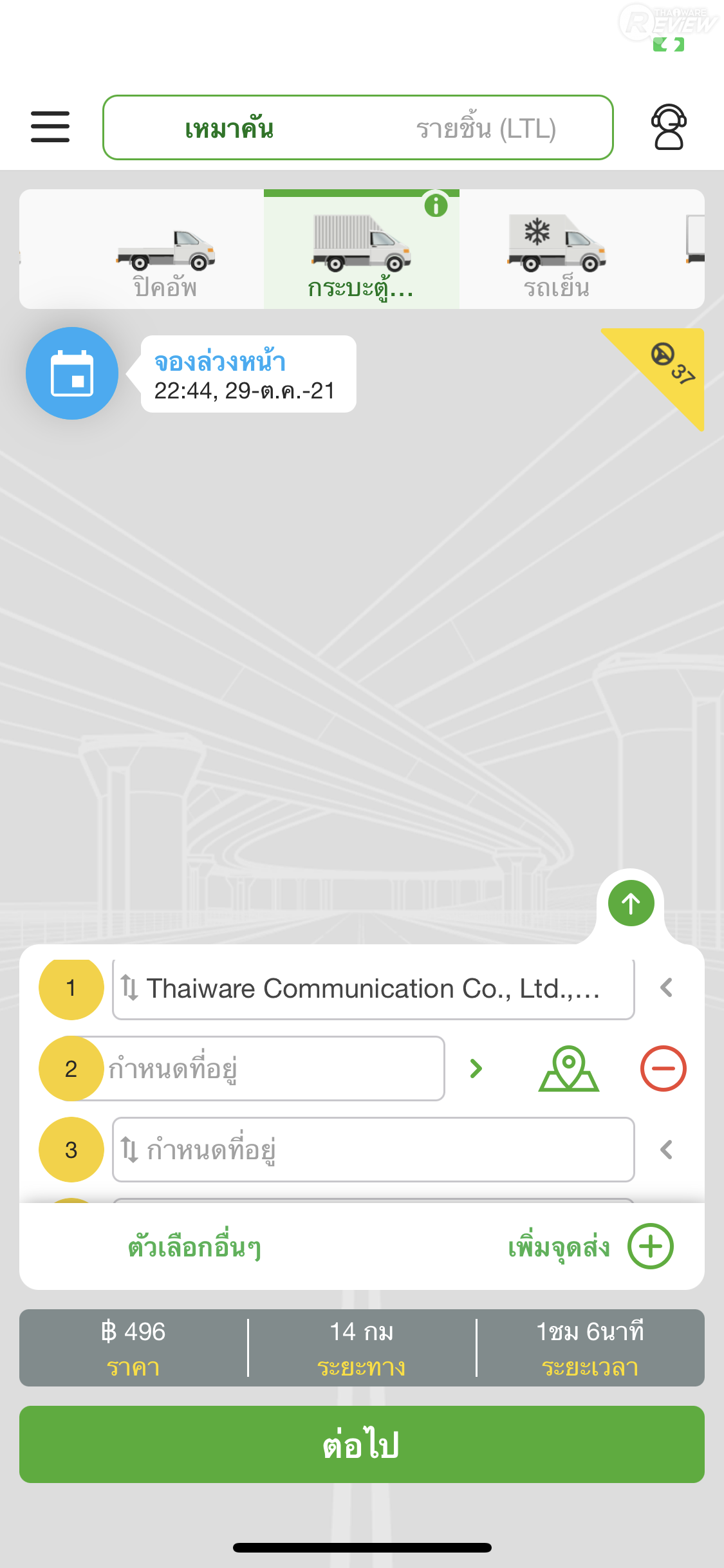
Task: Remove stop 2 with red minus
Action: (663, 1069)
